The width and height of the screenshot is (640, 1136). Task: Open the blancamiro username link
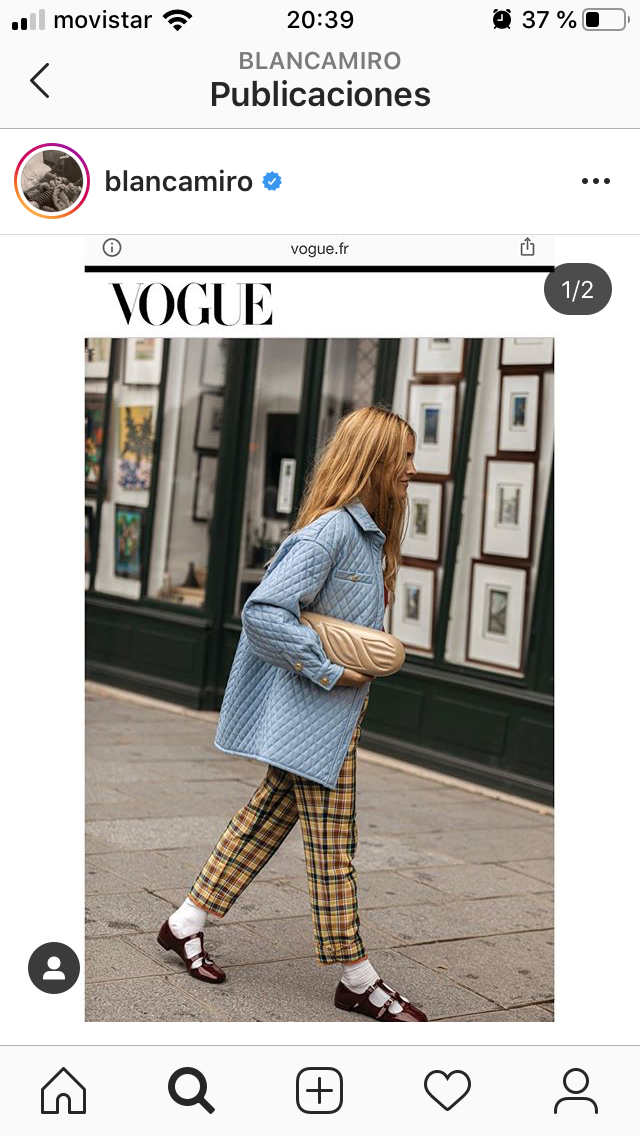pyautogui.click(x=178, y=181)
